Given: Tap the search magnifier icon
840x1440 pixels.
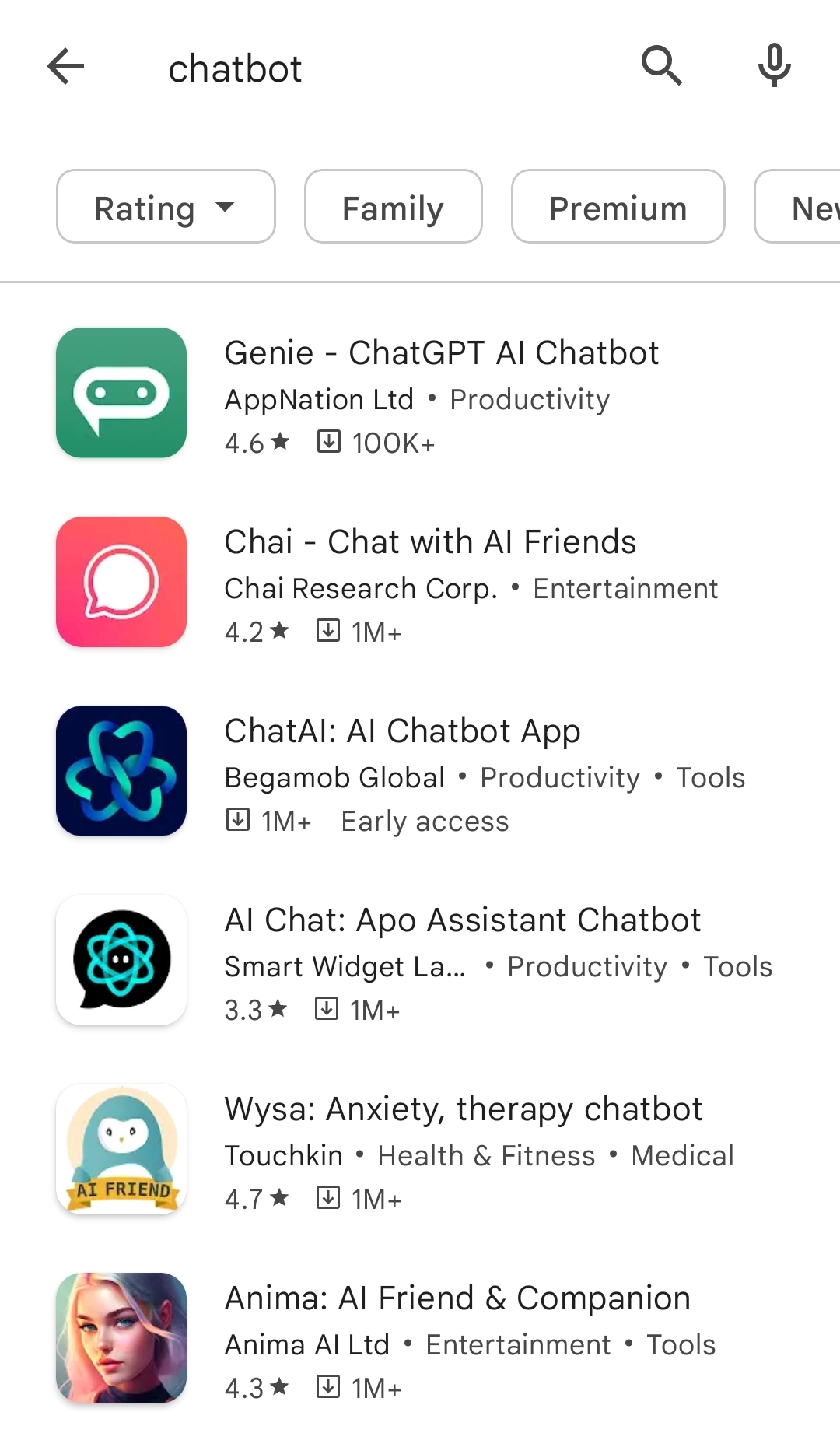Looking at the screenshot, I should [662, 67].
